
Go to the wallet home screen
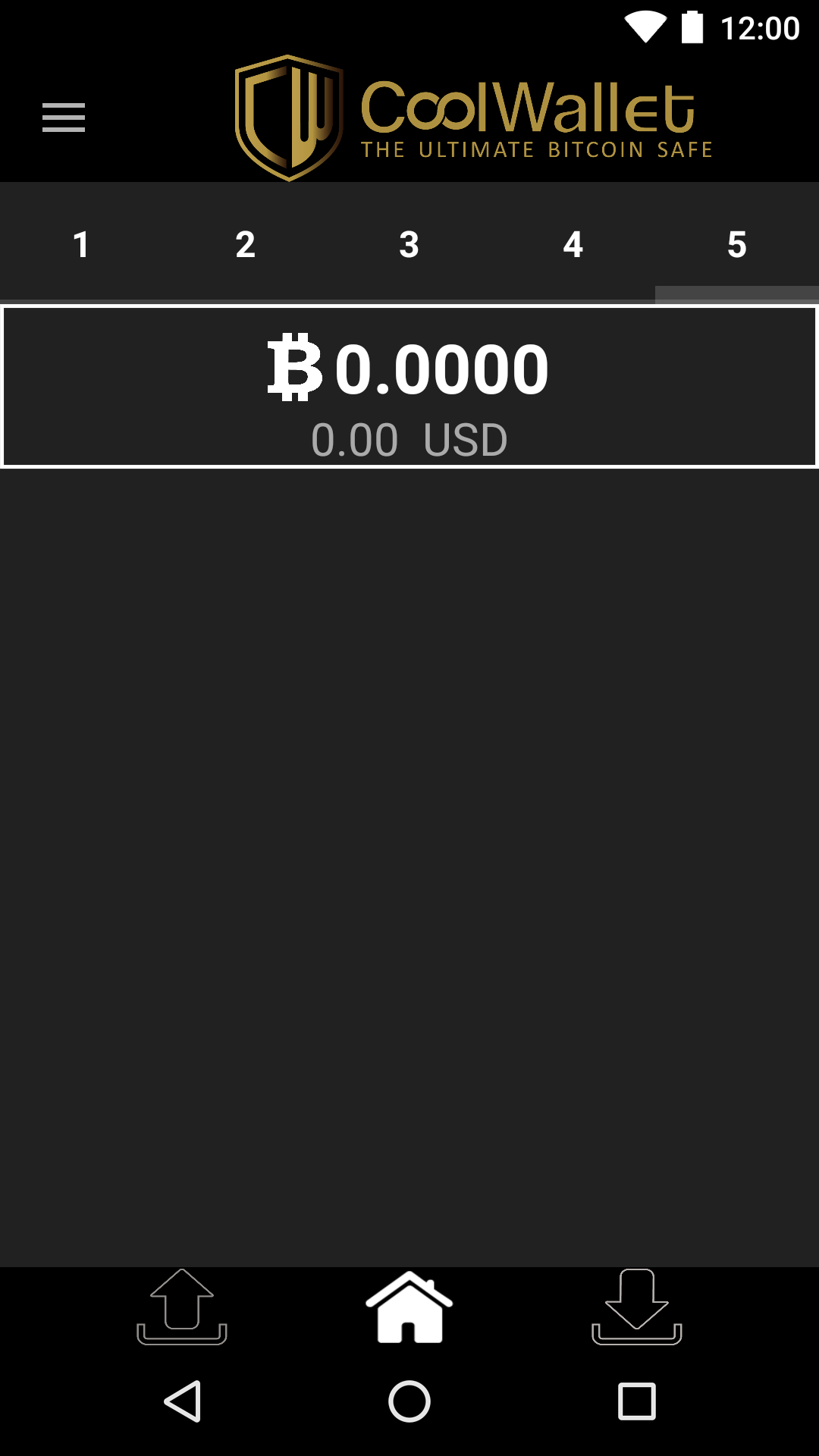pyautogui.click(x=409, y=1307)
